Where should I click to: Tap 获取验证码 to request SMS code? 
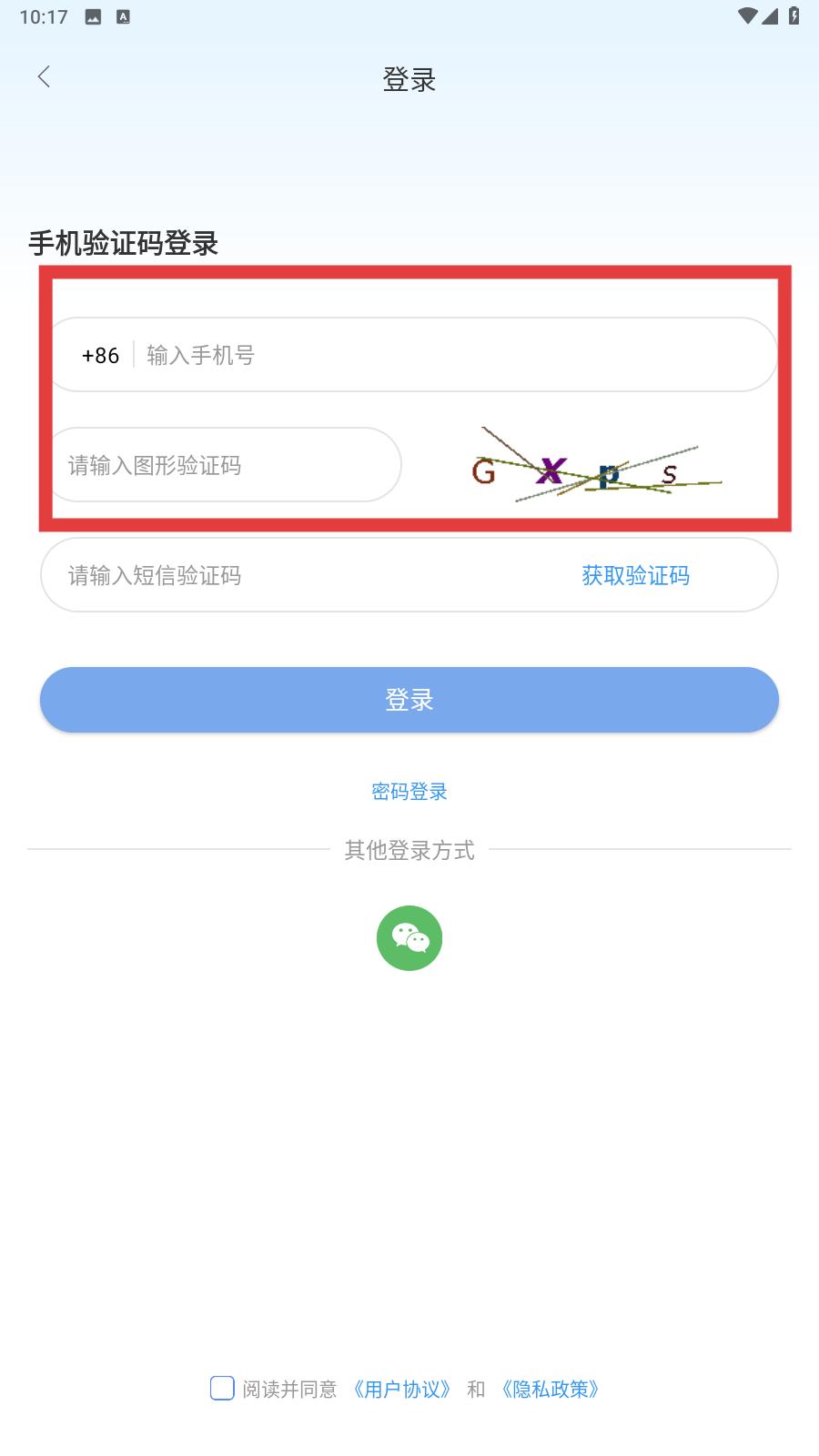635,575
